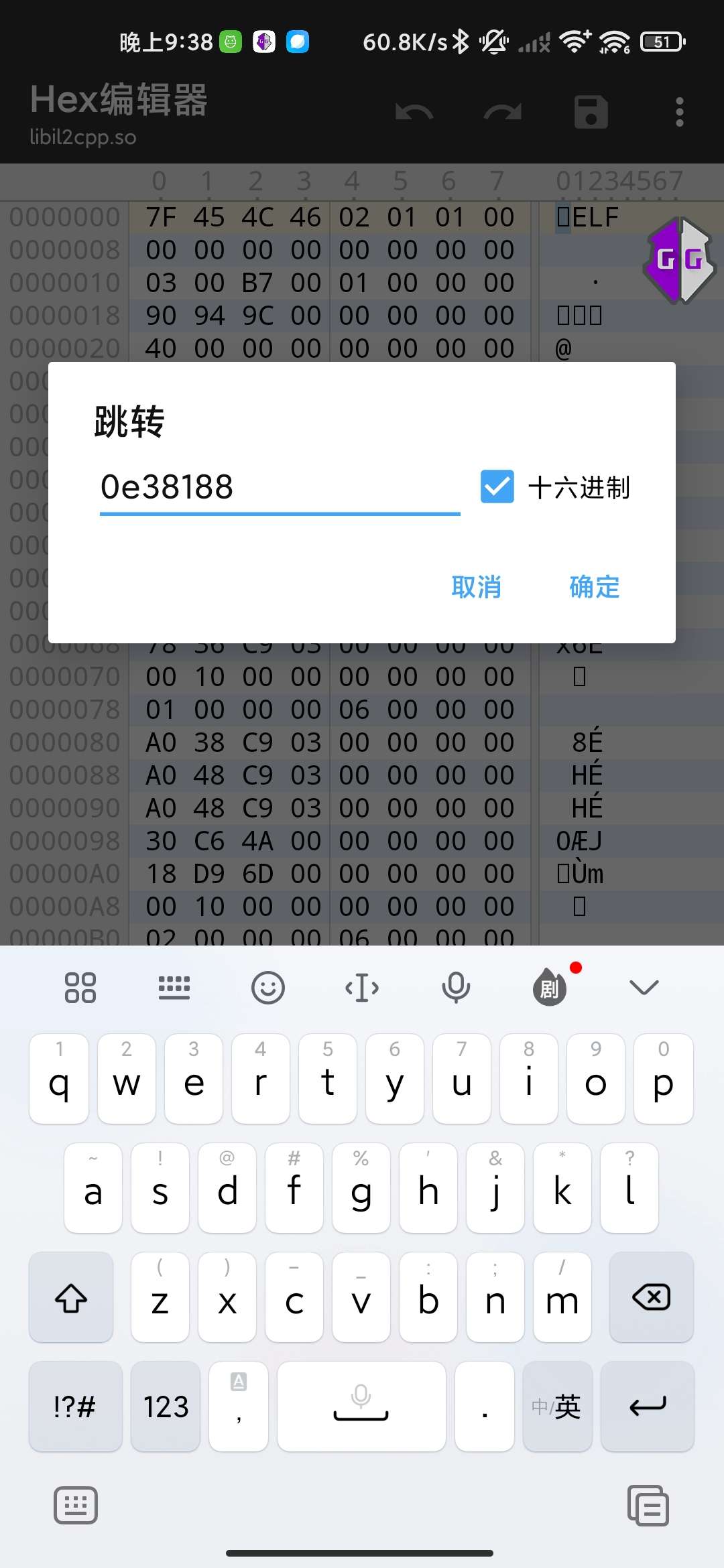Uncheck the 十六进制 checkbox
Viewport: 724px width, 1568px height.
[497, 487]
